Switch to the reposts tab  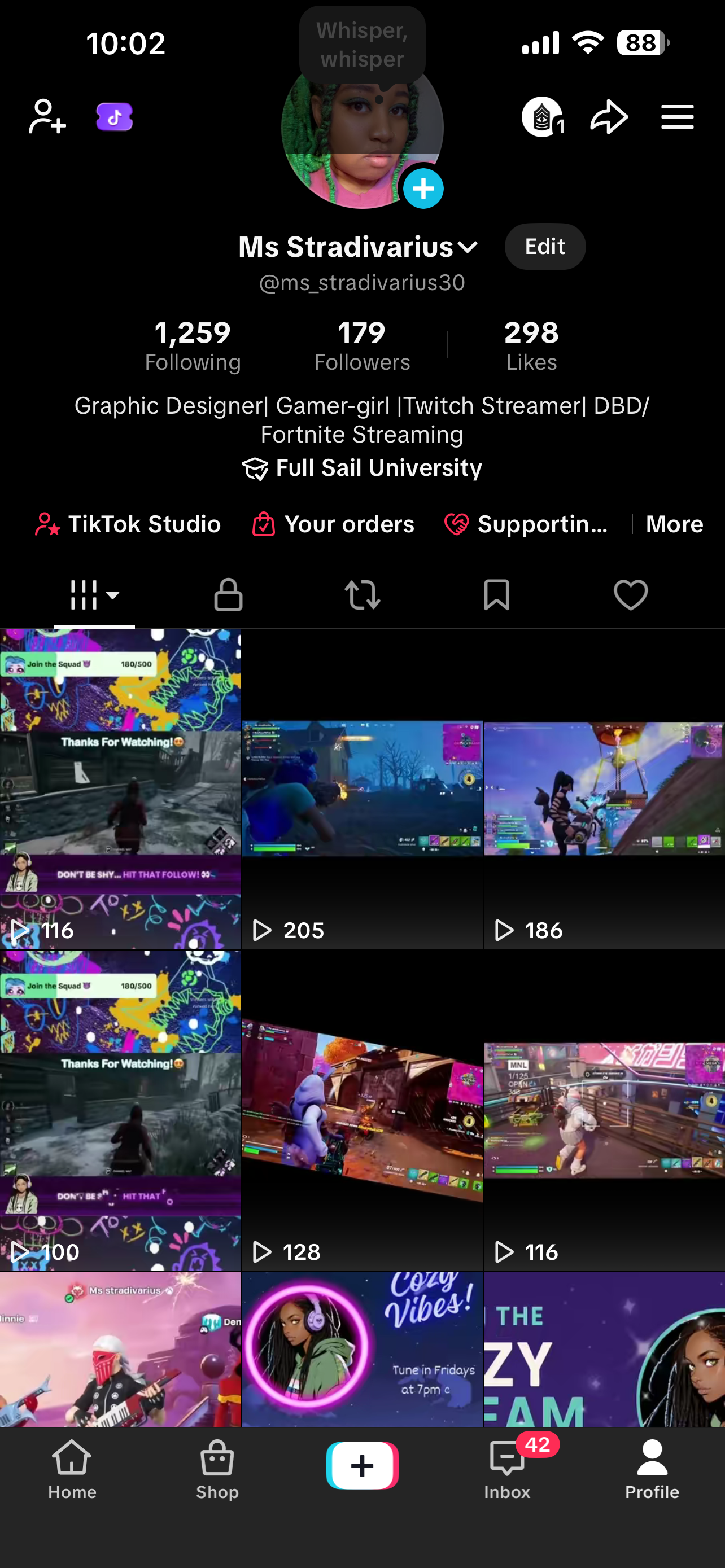click(x=362, y=595)
